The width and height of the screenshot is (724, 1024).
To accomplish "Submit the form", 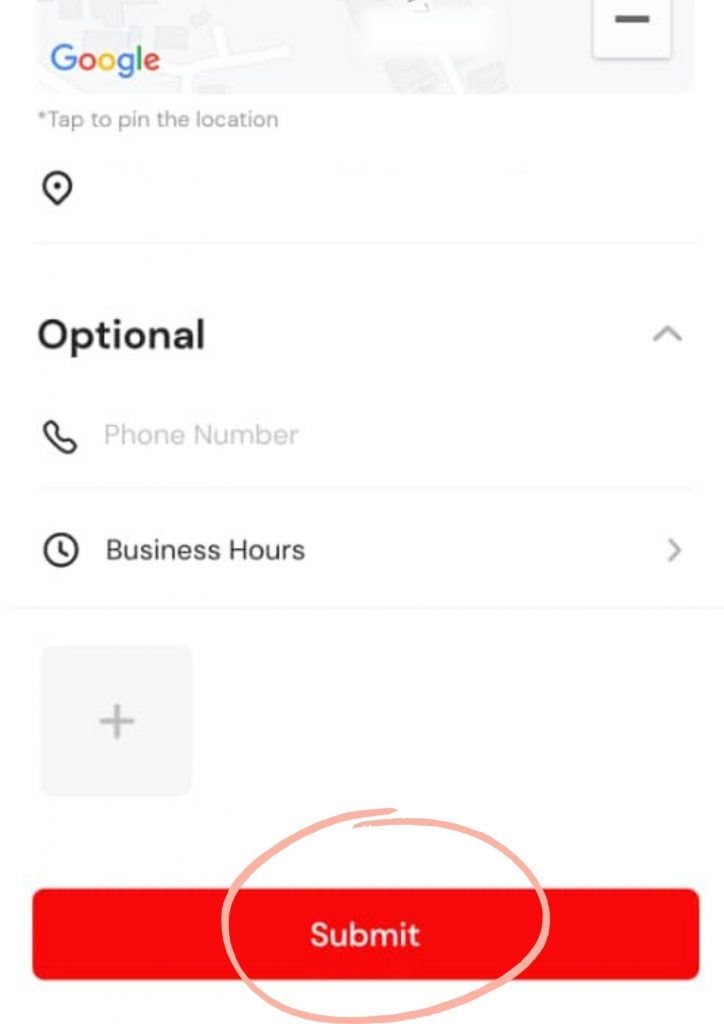I will click(x=364, y=934).
